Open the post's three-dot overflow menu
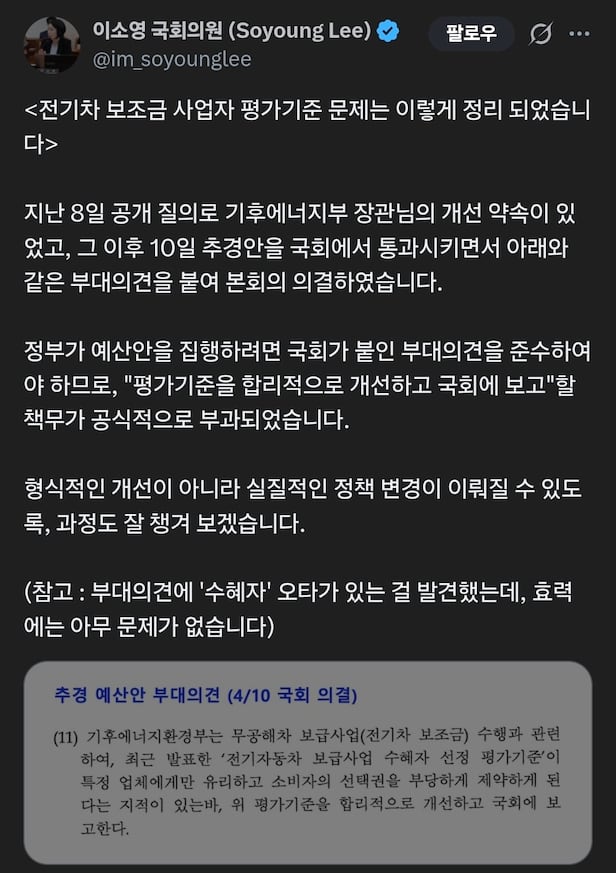This screenshot has width=616, height=873. (x=579, y=34)
